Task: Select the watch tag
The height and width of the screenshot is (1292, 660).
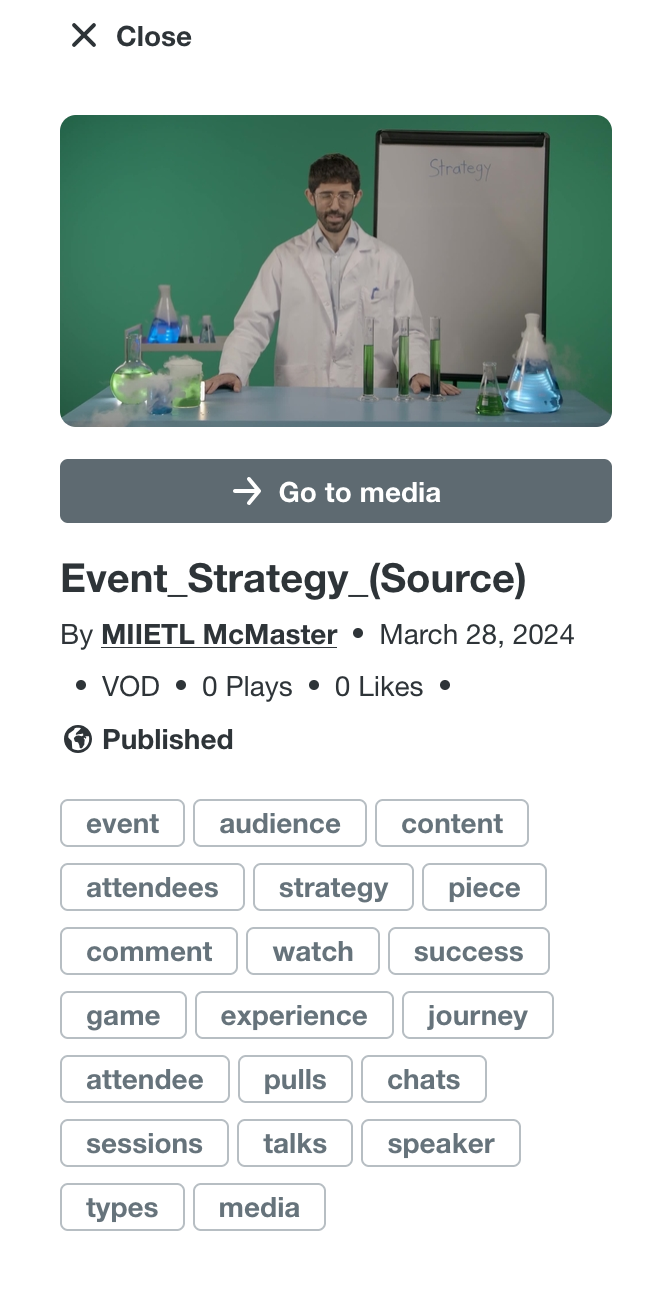Action: click(313, 951)
